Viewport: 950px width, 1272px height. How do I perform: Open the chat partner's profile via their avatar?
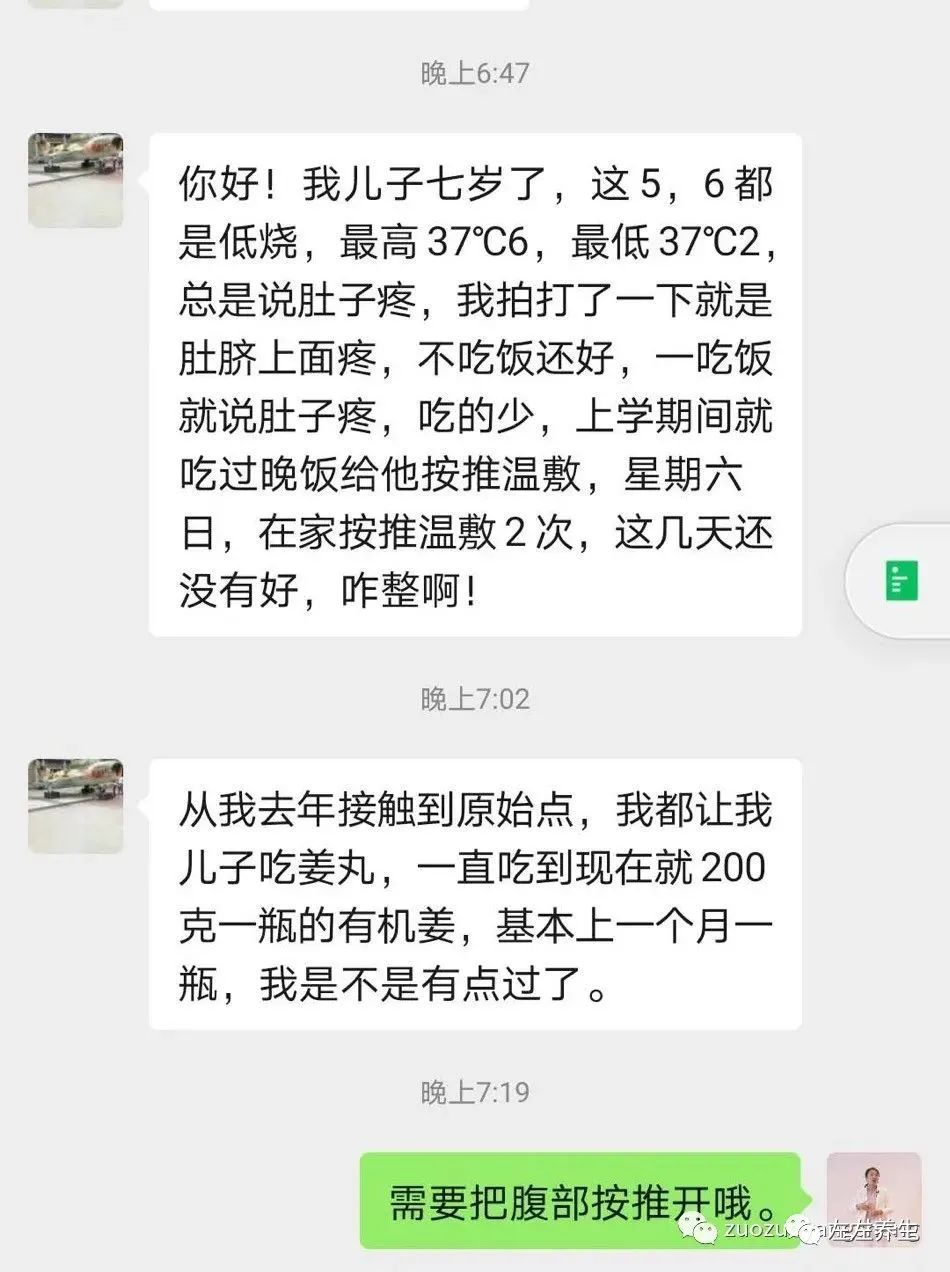point(75,181)
